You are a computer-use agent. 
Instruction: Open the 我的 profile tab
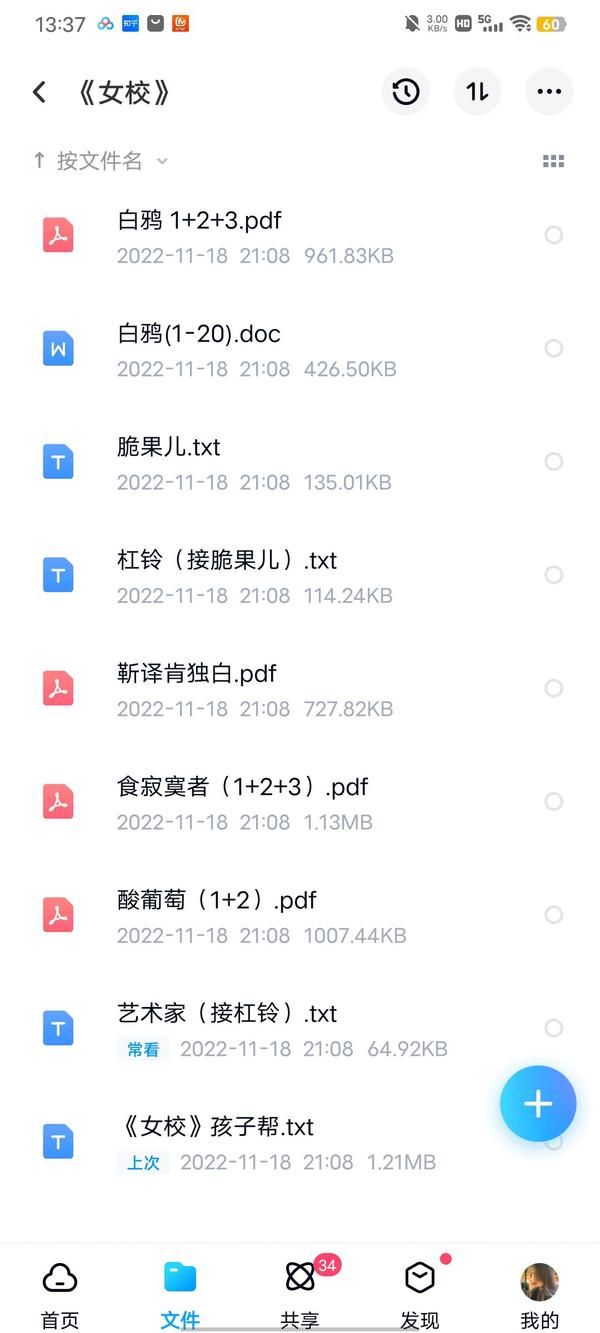(x=540, y=1295)
